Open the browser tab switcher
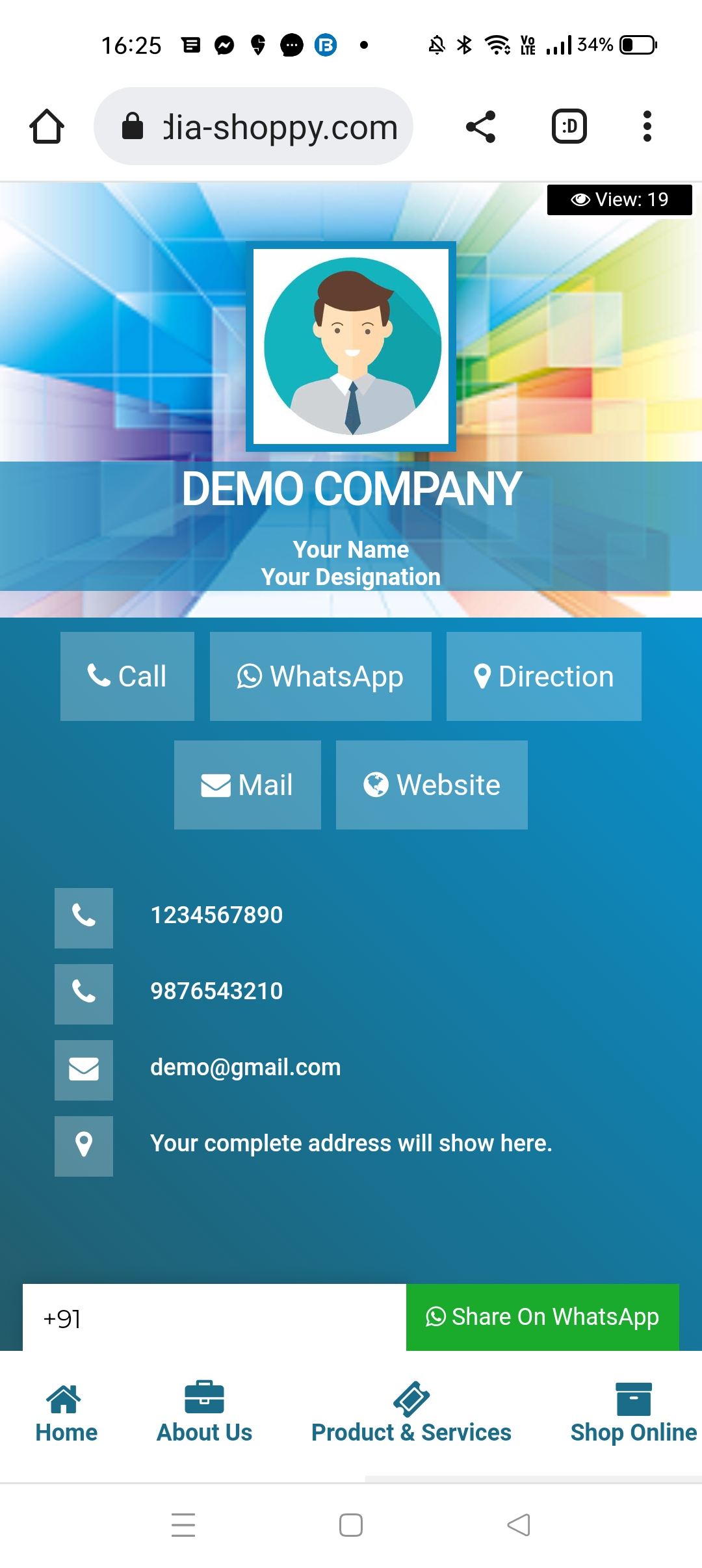 [569, 126]
